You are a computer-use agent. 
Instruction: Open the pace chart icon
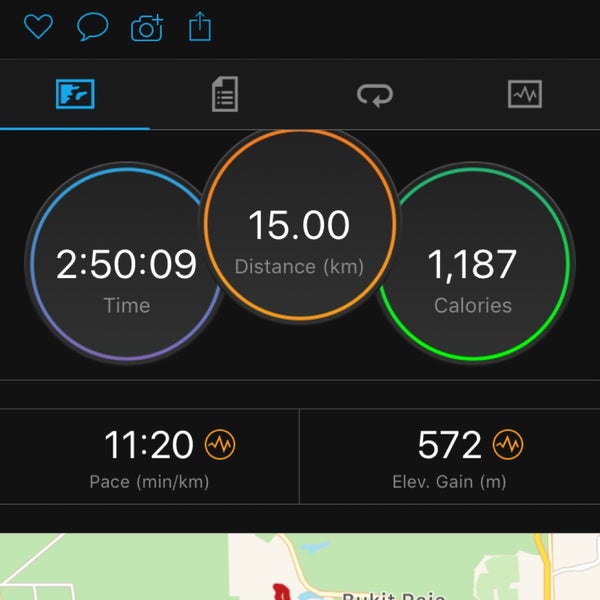coord(220,444)
